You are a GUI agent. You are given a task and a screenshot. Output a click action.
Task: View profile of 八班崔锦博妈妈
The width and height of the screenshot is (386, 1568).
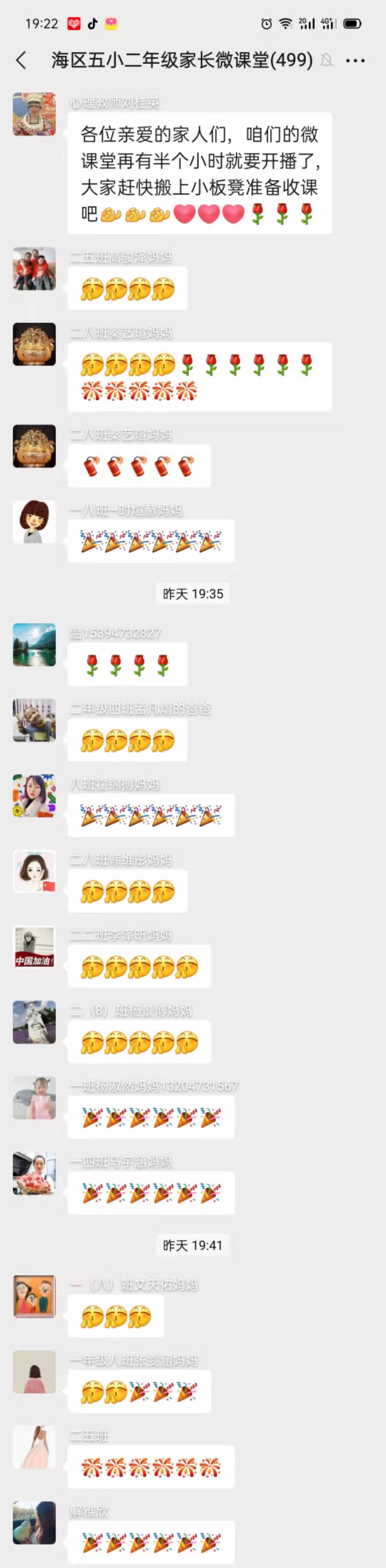coord(35,795)
